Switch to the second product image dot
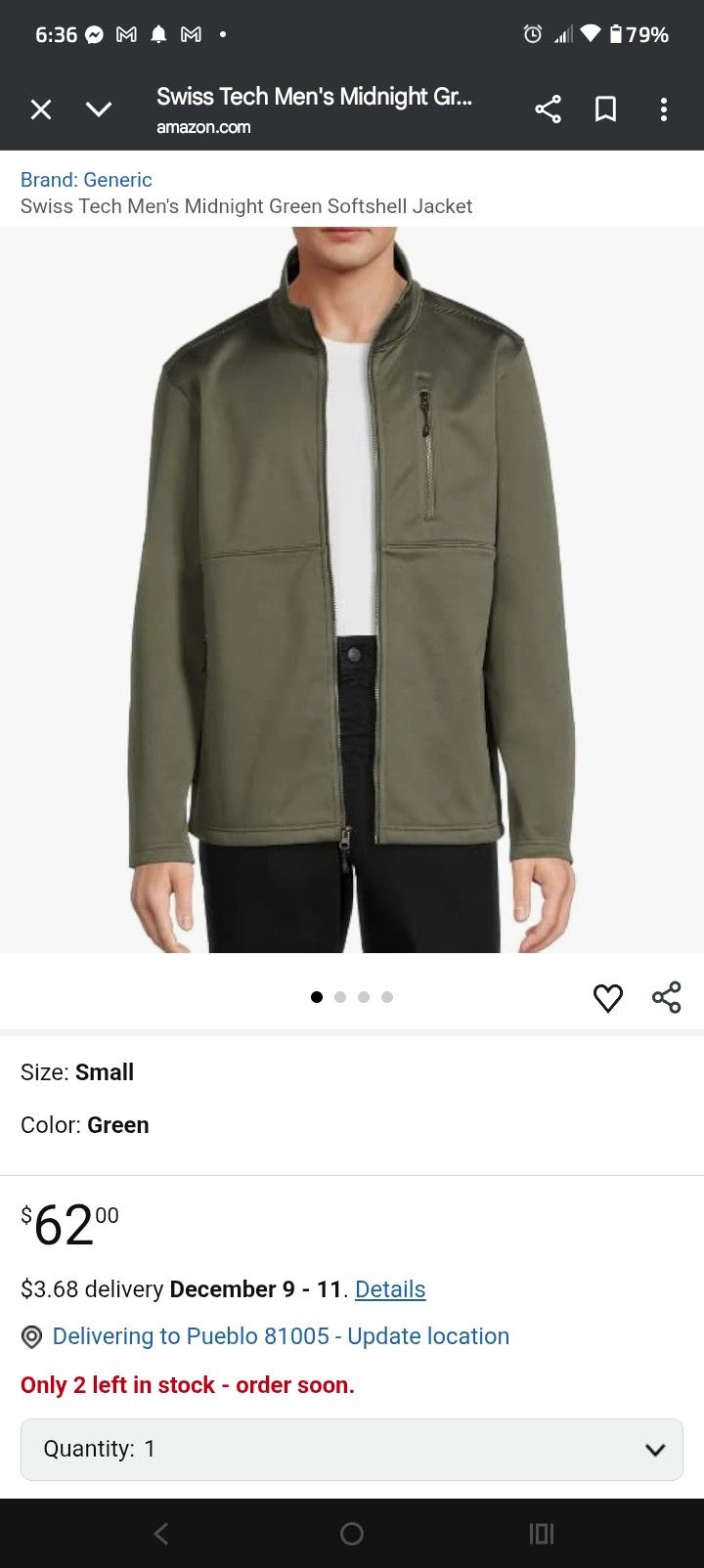The height and width of the screenshot is (1568, 704). coord(340,997)
